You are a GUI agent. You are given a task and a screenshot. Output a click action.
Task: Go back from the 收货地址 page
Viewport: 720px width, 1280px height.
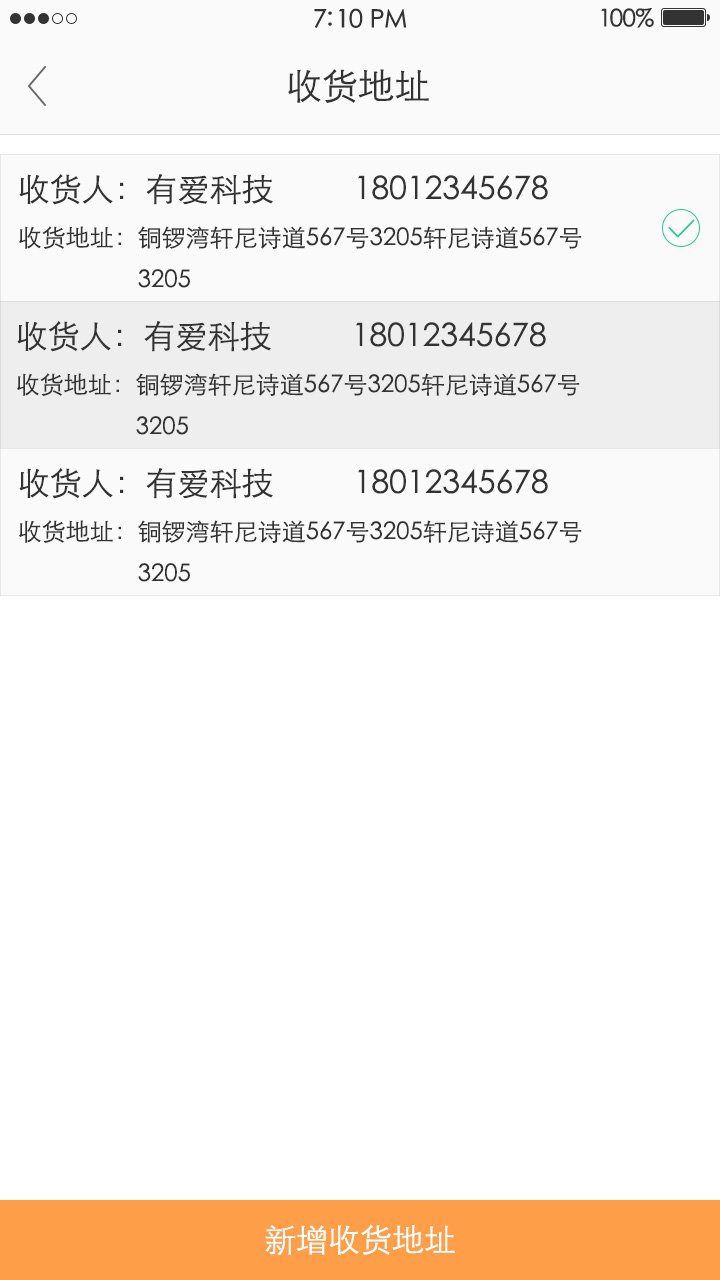click(37, 86)
